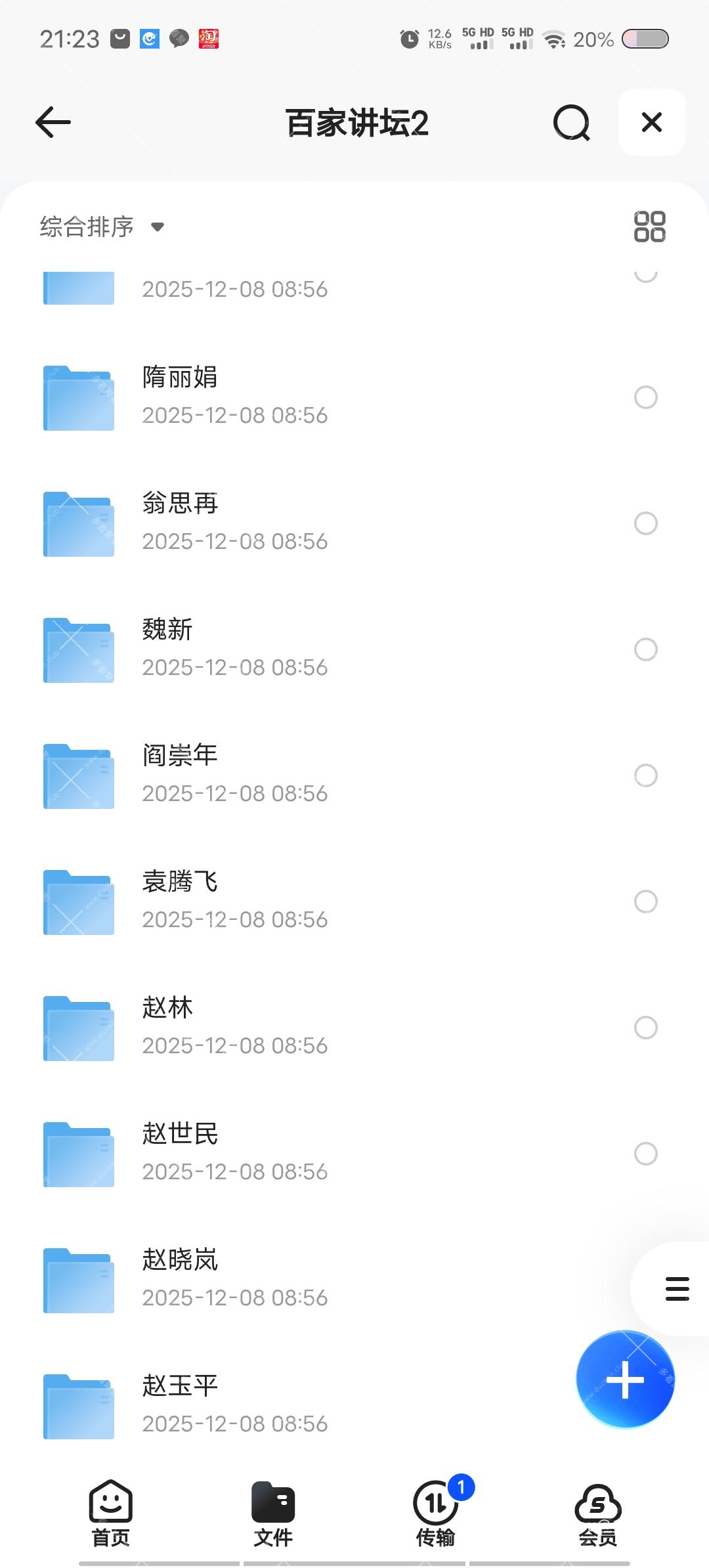This screenshot has width=709, height=1568.
Task: Switch to grid view layout
Action: point(650,227)
